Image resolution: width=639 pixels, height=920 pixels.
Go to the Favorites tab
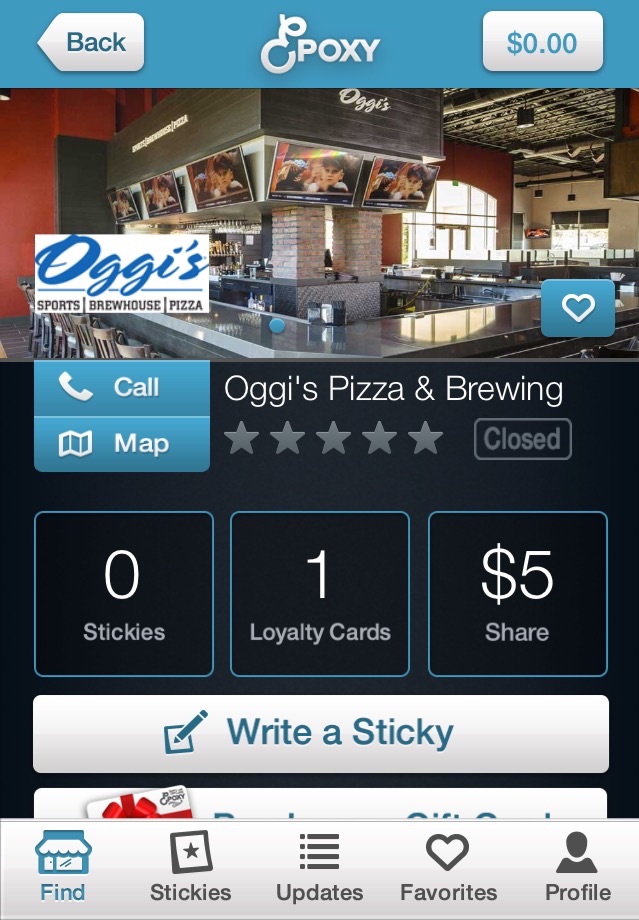click(448, 868)
